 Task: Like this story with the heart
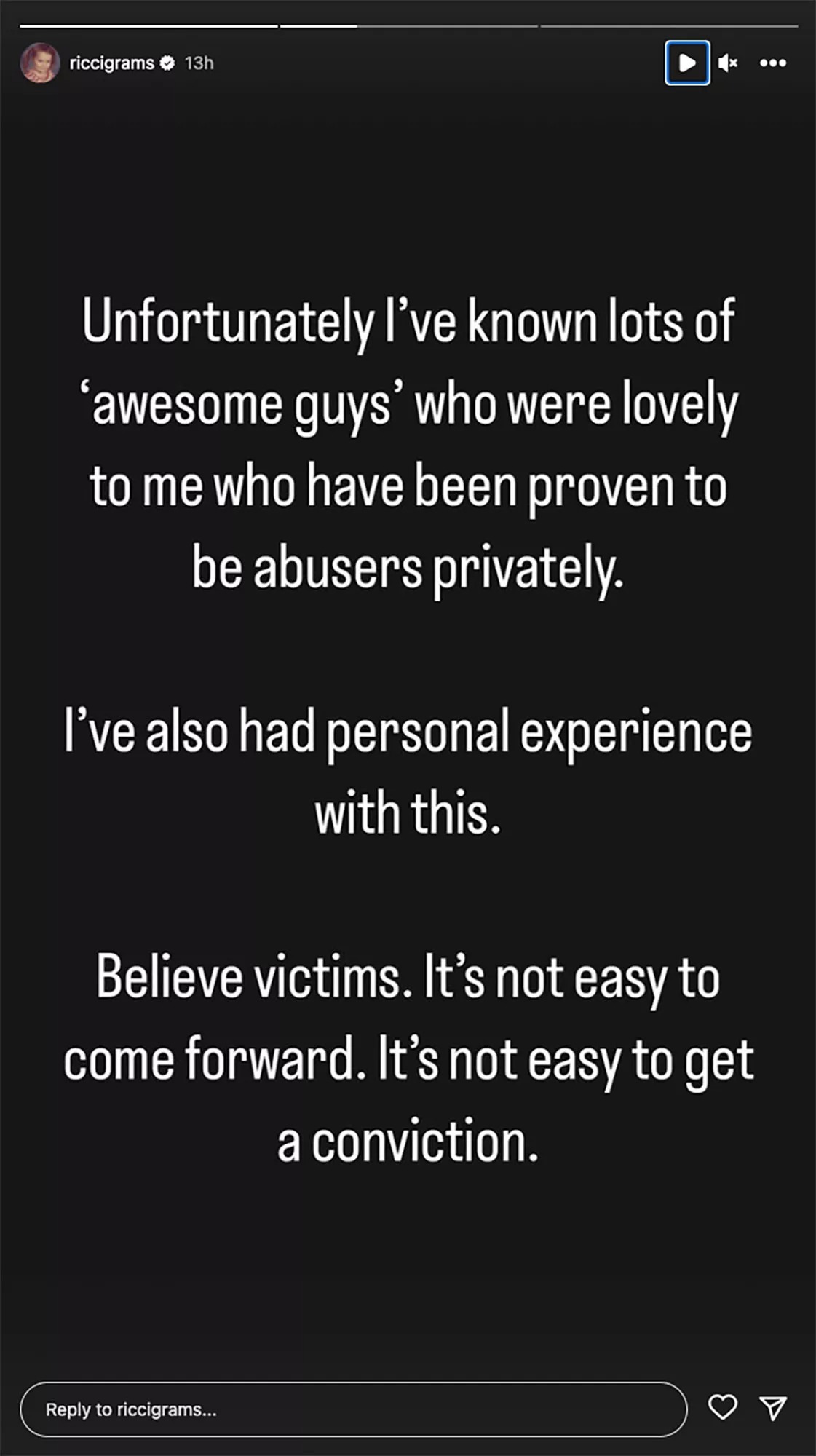(722, 1407)
